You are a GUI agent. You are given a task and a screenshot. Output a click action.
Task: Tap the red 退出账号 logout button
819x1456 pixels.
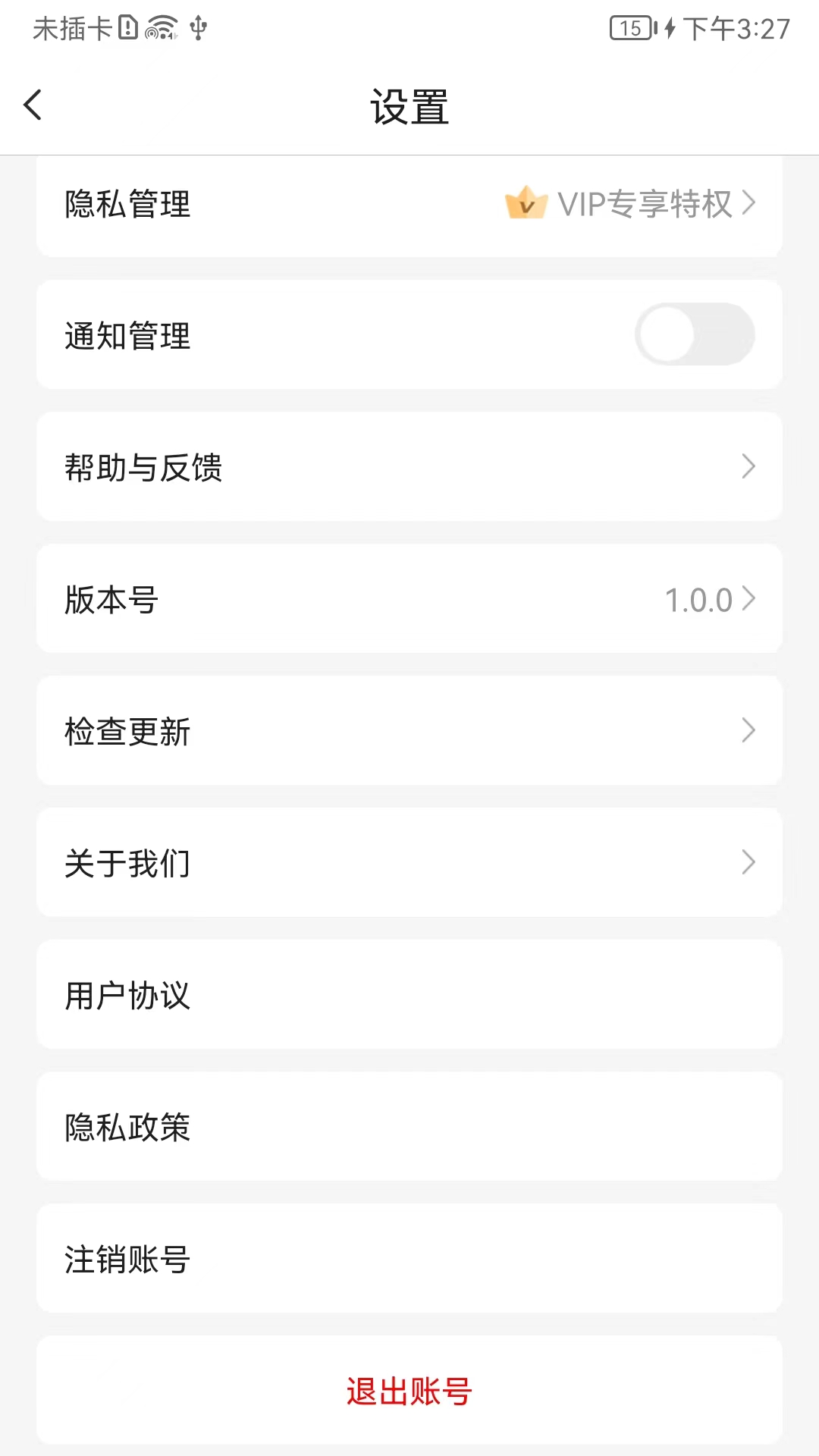(409, 1390)
